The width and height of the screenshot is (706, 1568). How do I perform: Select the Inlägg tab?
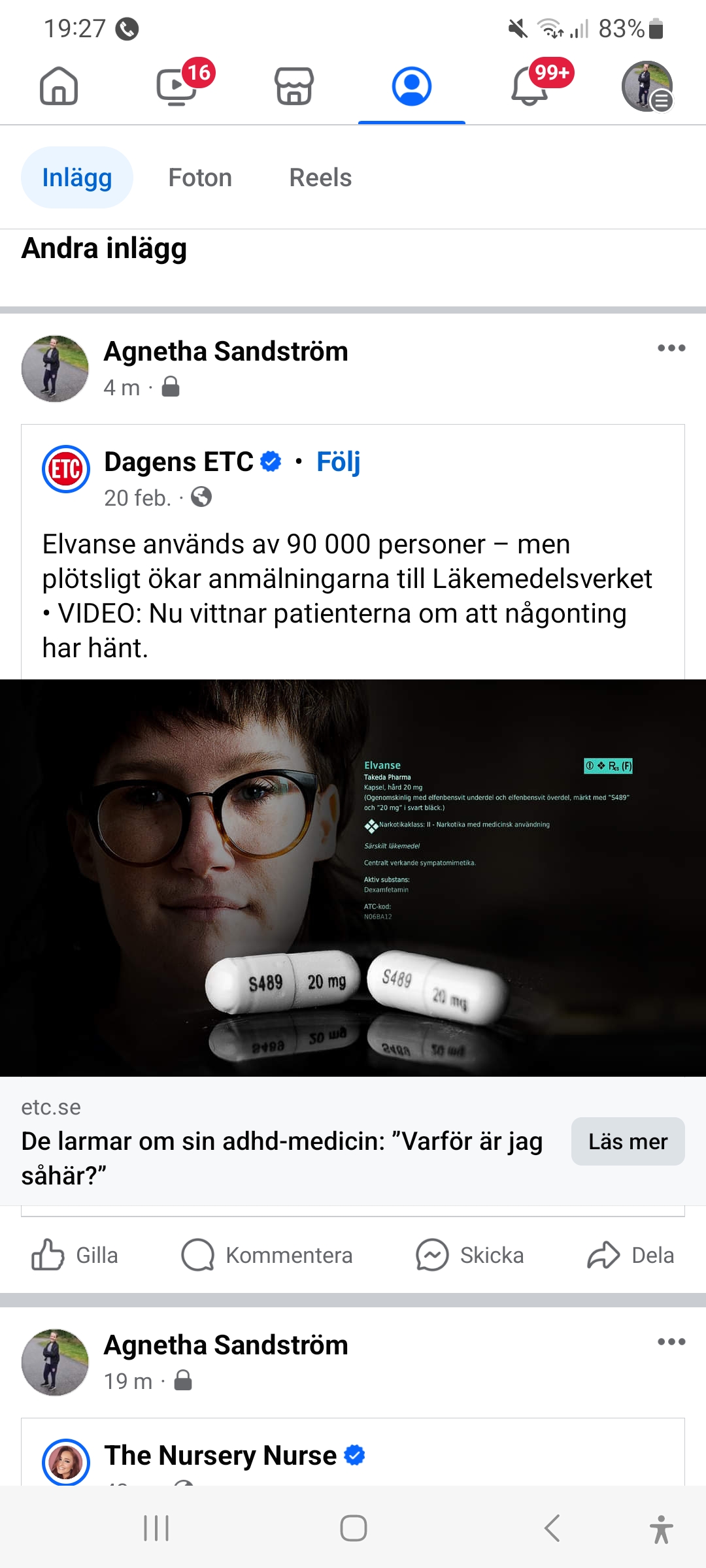tap(77, 178)
